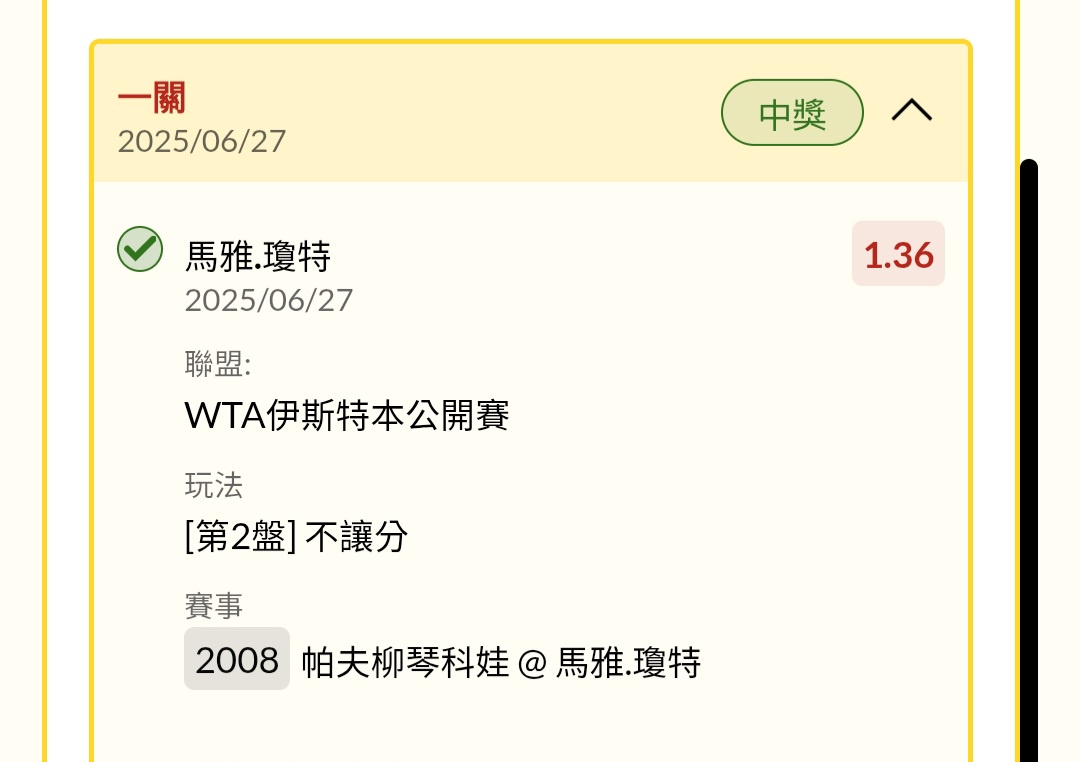Image resolution: width=1080 pixels, height=762 pixels.
Task: Collapse the 一關 bet details chevron
Action: point(911,111)
